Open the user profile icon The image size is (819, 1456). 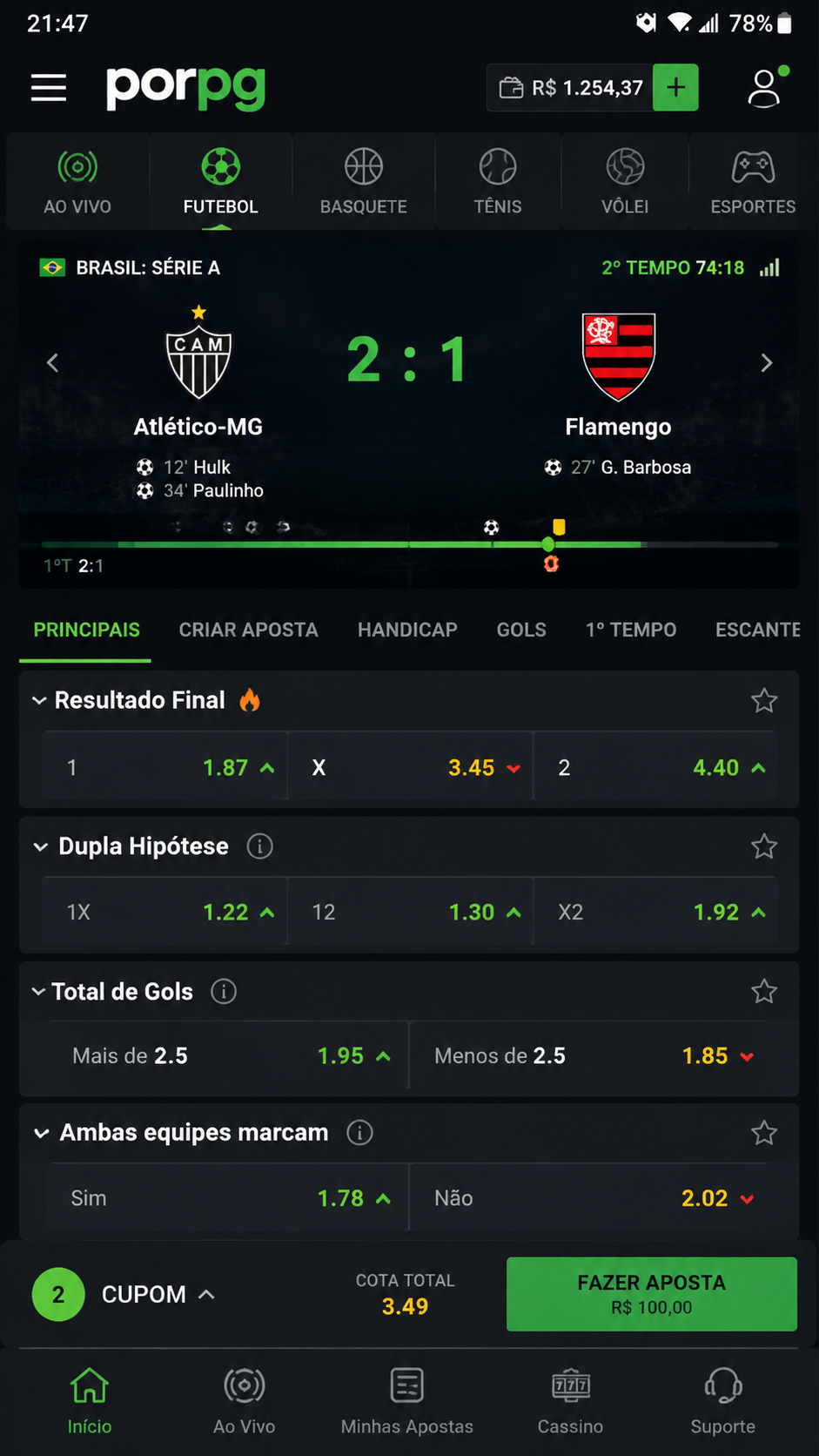765,87
